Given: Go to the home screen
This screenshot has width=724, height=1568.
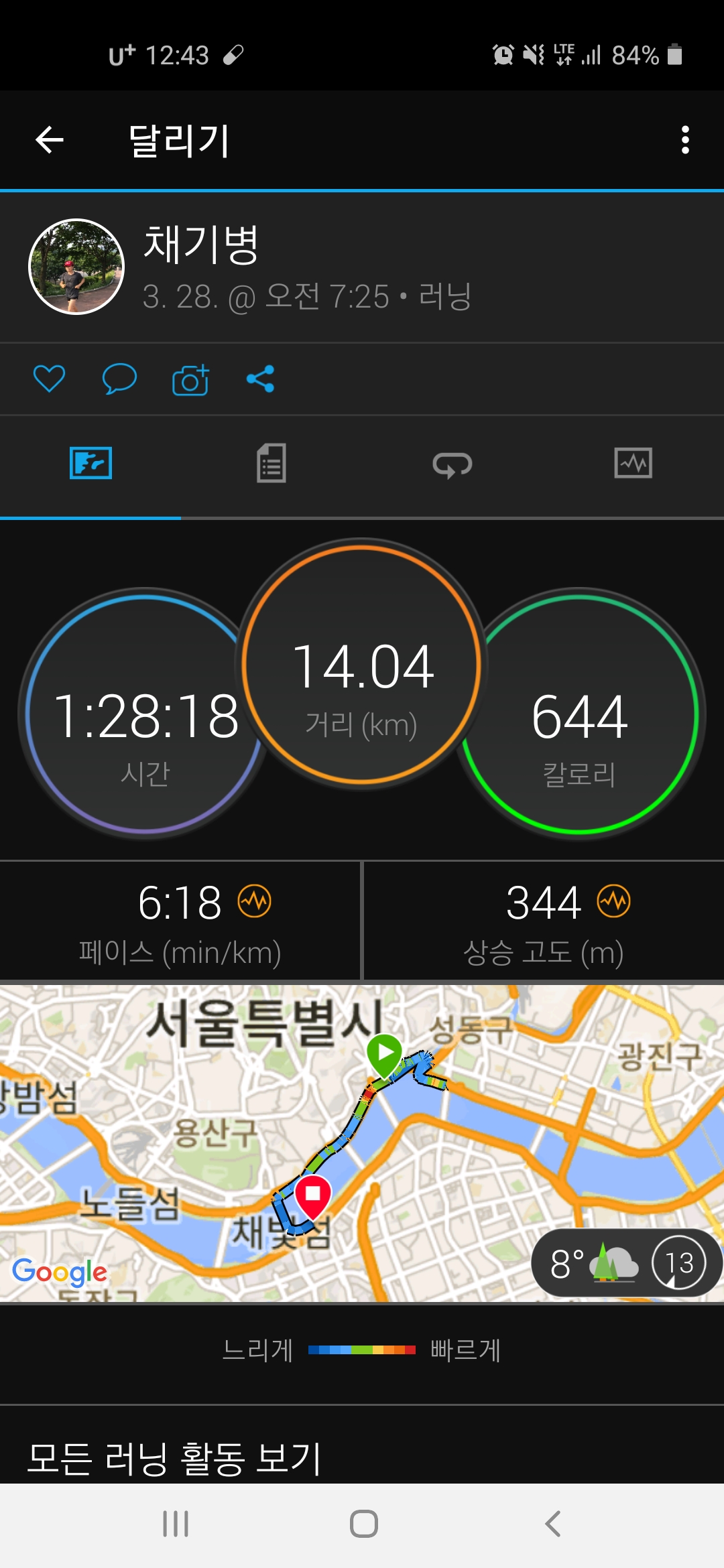Looking at the screenshot, I should 363,1524.
